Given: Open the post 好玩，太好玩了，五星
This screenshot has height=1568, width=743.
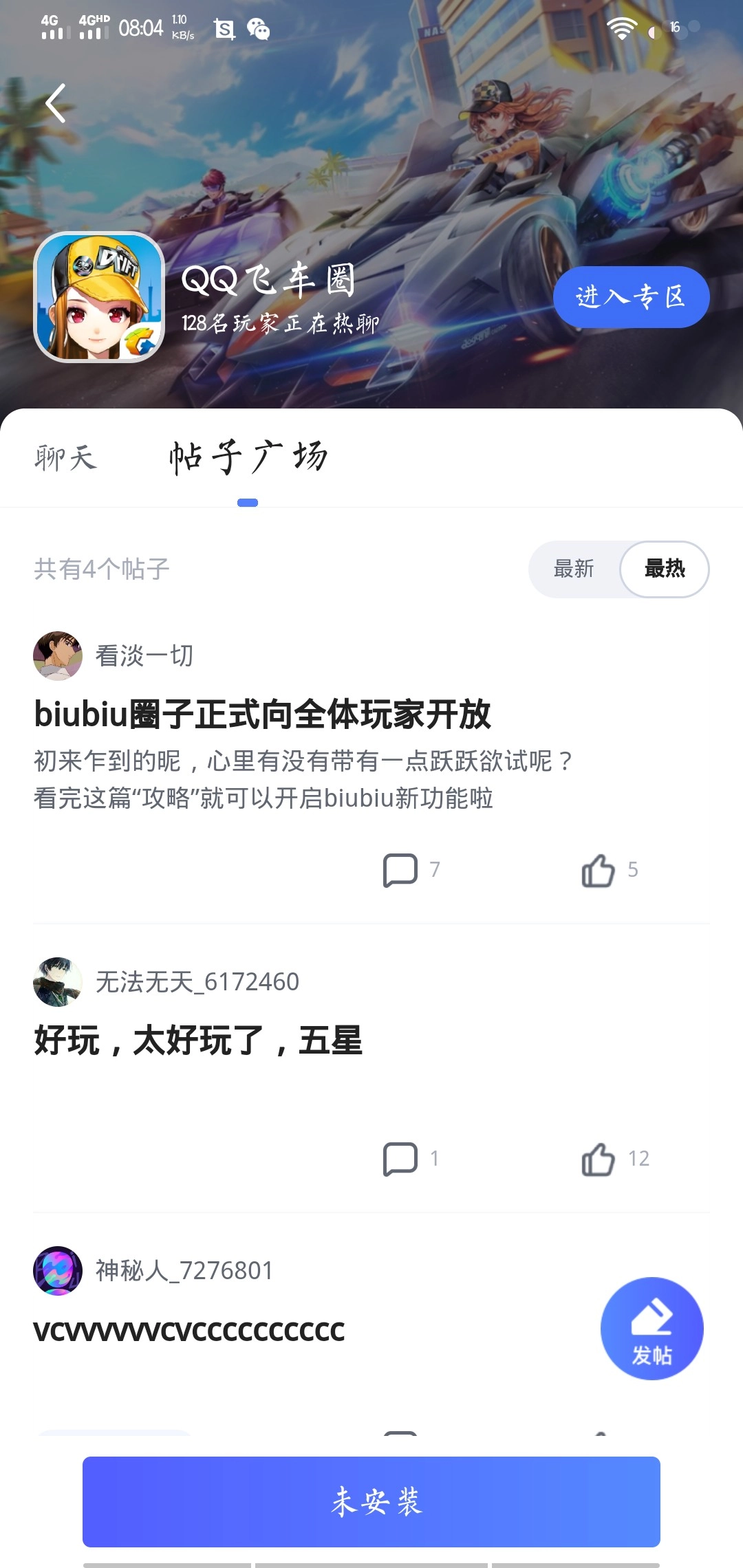Looking at the screenshot, I should pyautogui.click(x=198, y=1040).
